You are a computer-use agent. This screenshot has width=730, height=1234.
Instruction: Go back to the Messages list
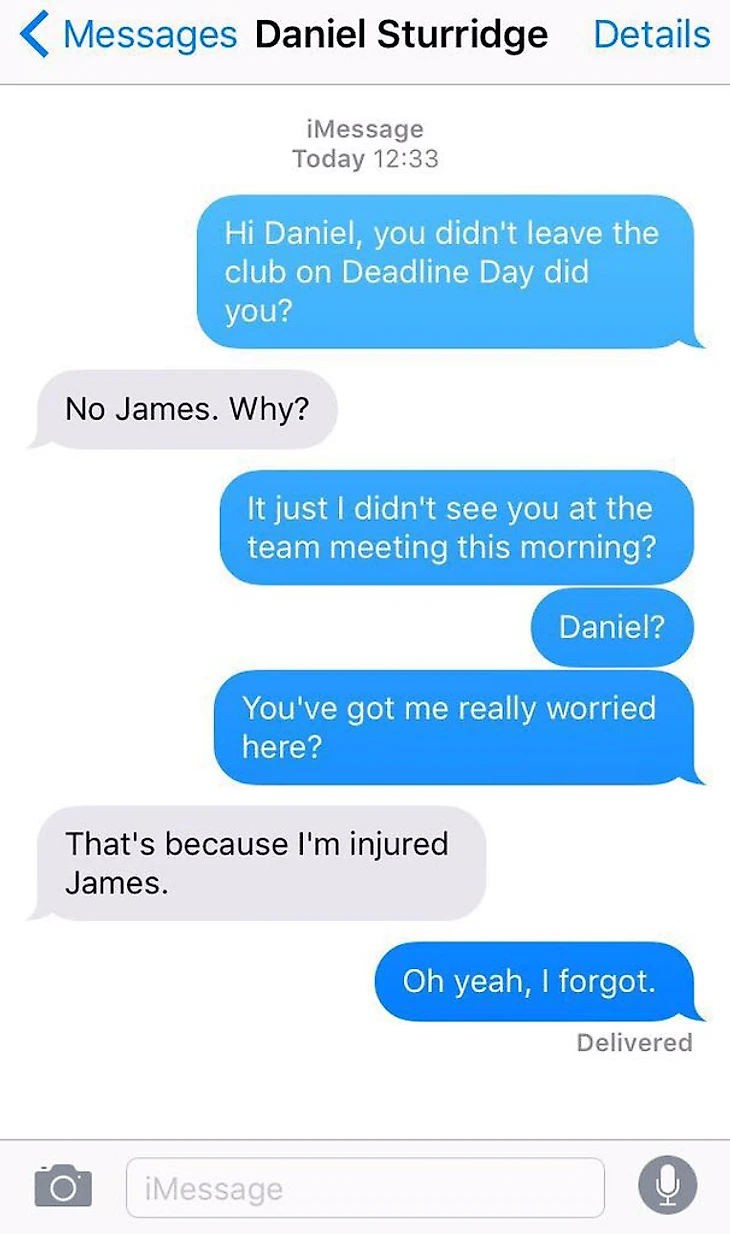pyautogui.click(x=128, y=35)
